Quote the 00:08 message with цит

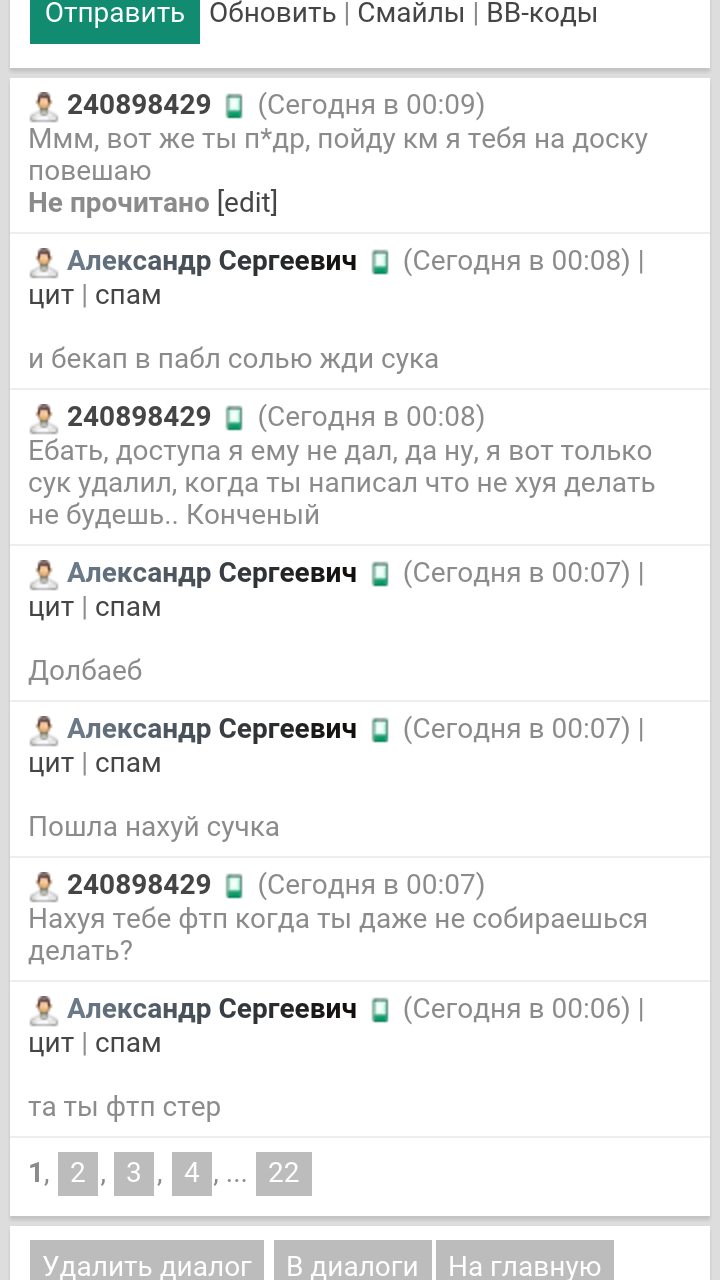(x=50, y=295)
